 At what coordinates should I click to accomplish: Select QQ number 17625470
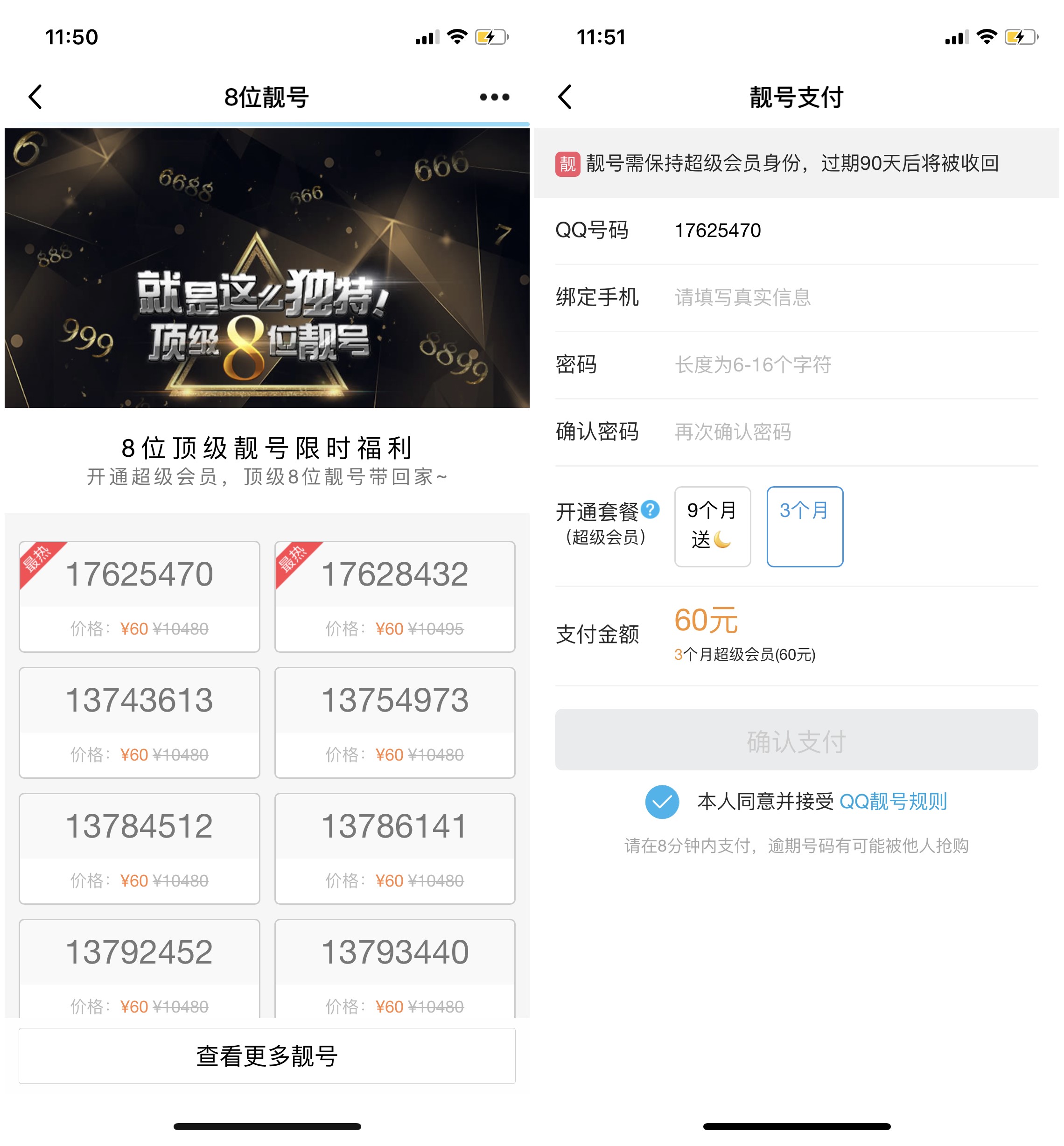click(x=140, y=596)
